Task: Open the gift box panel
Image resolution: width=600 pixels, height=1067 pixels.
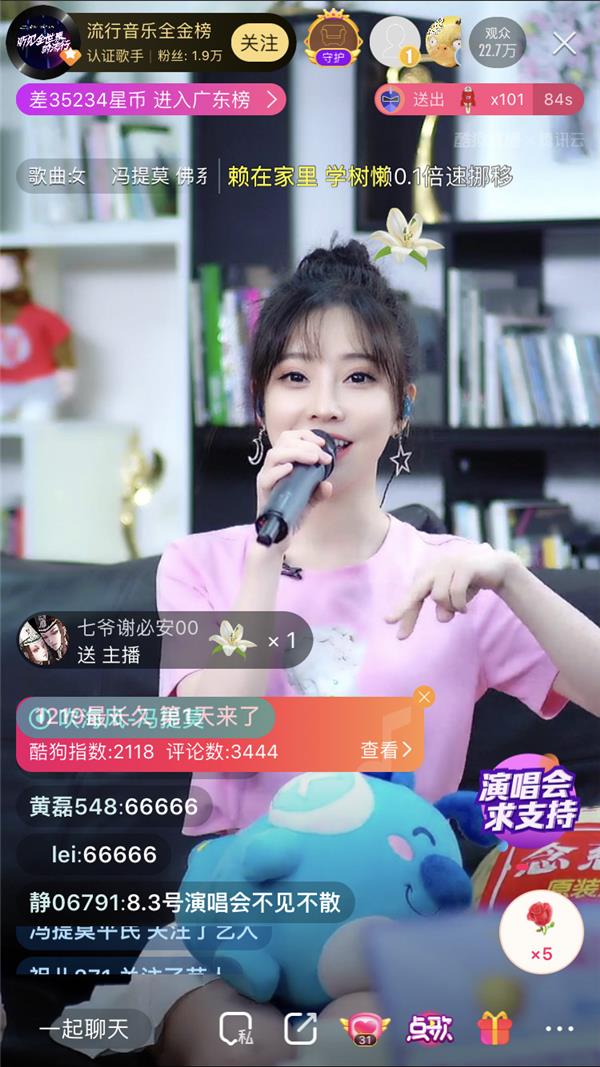Action: [494, 1029]
